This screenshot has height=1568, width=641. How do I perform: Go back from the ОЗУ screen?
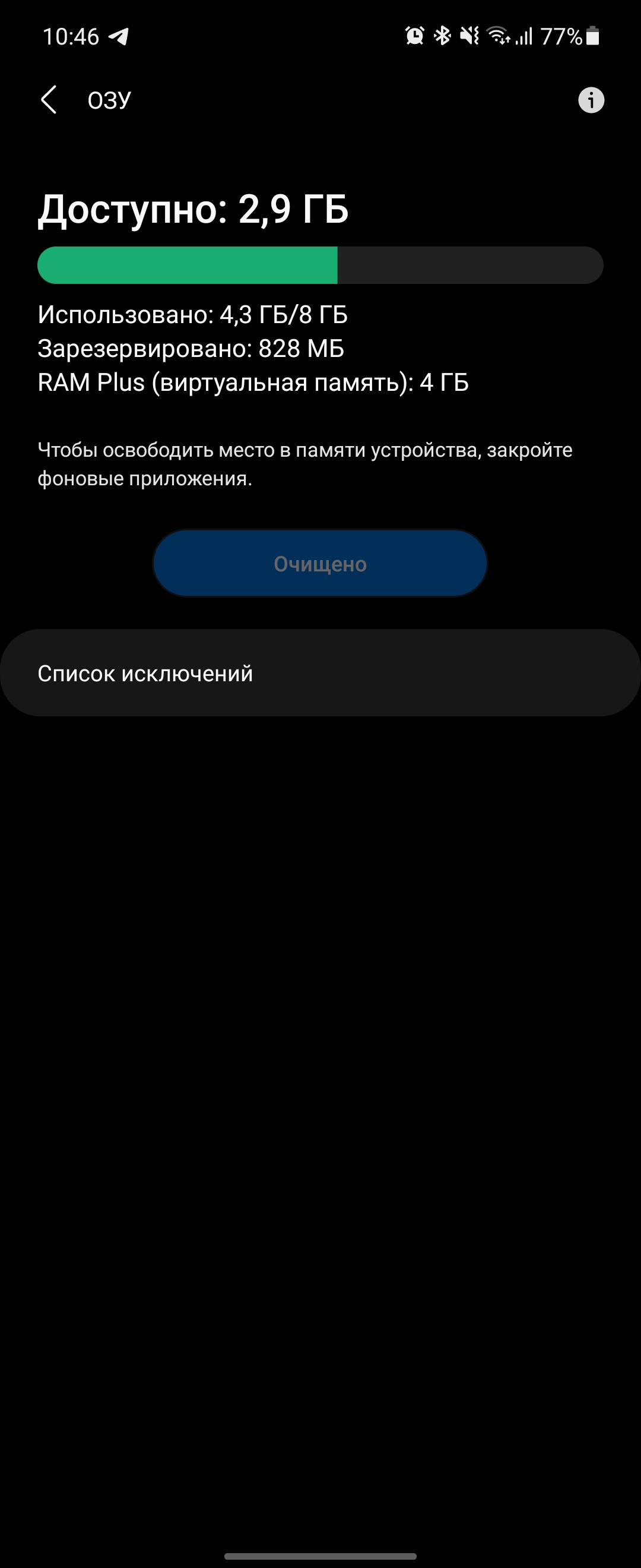tap(49, 100)
